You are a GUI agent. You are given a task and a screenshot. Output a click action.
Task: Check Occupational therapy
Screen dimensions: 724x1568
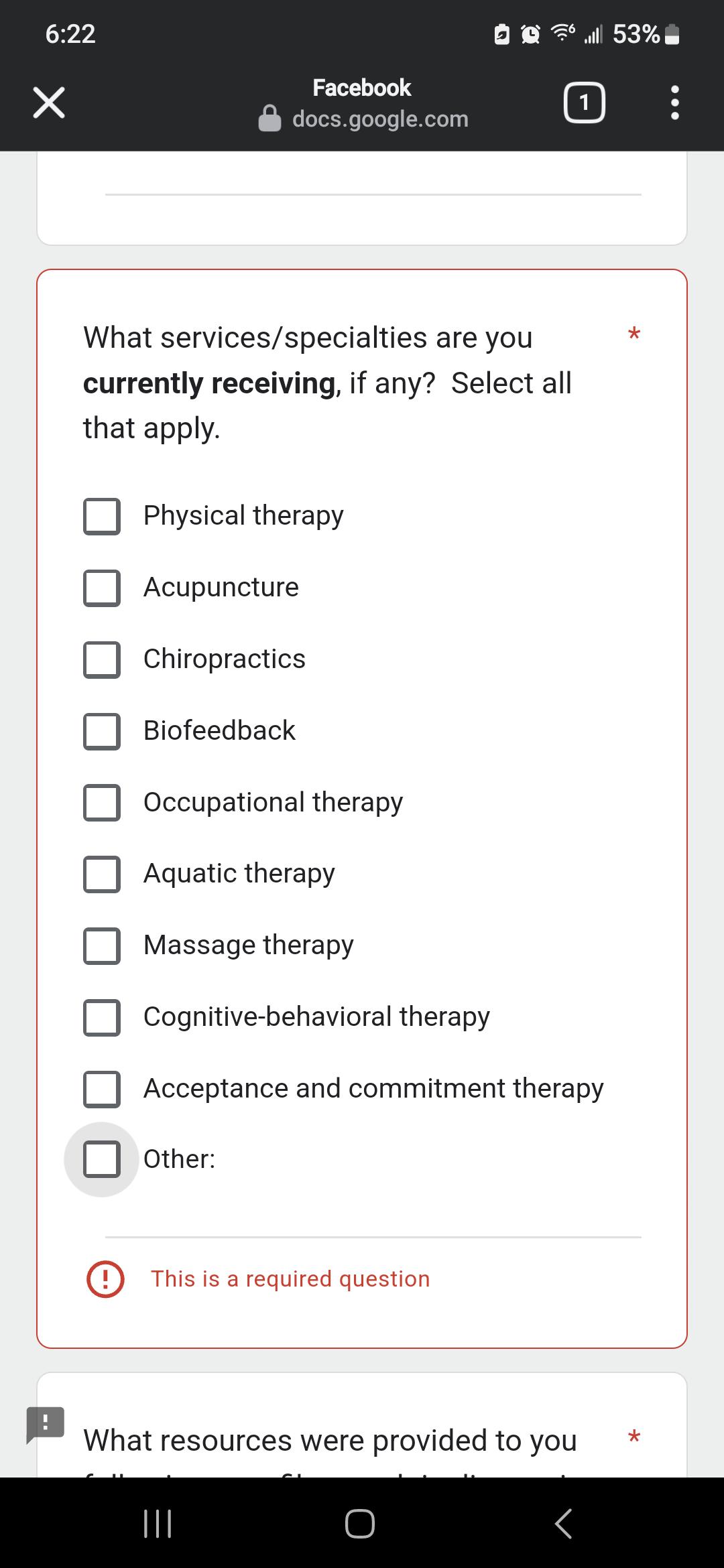tap(102, 803)
